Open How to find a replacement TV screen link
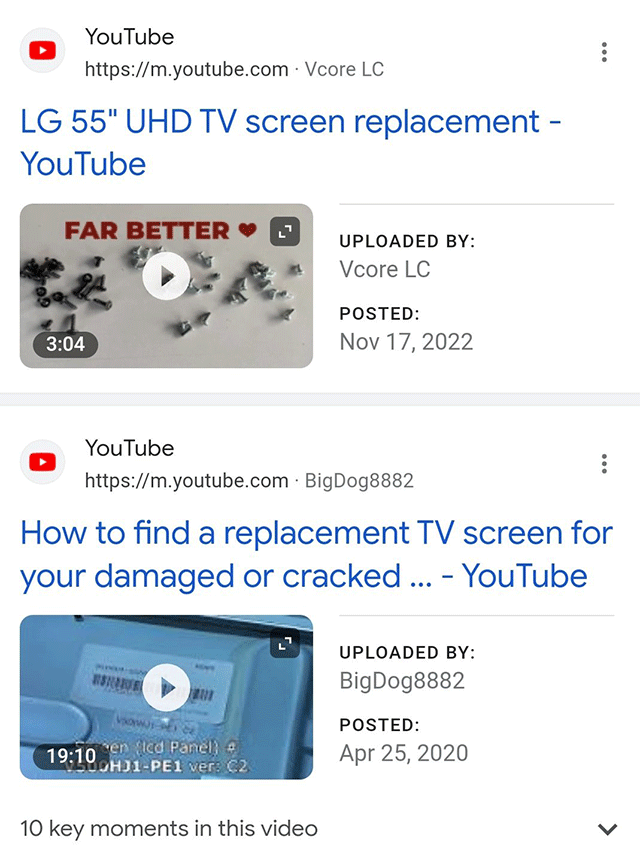The image size is (640, 867). [316, 554]
